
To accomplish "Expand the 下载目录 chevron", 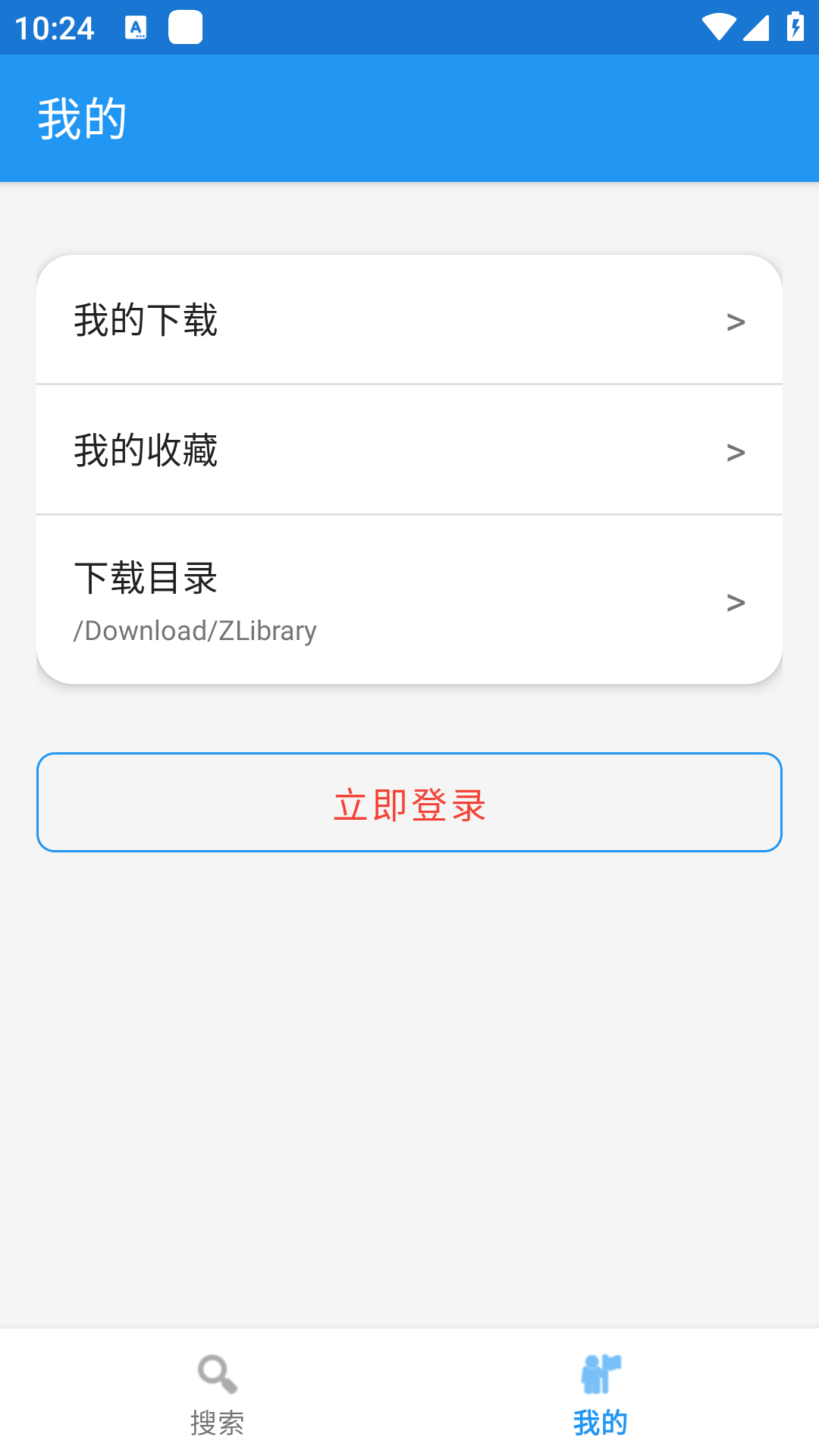I will [734, 602].
